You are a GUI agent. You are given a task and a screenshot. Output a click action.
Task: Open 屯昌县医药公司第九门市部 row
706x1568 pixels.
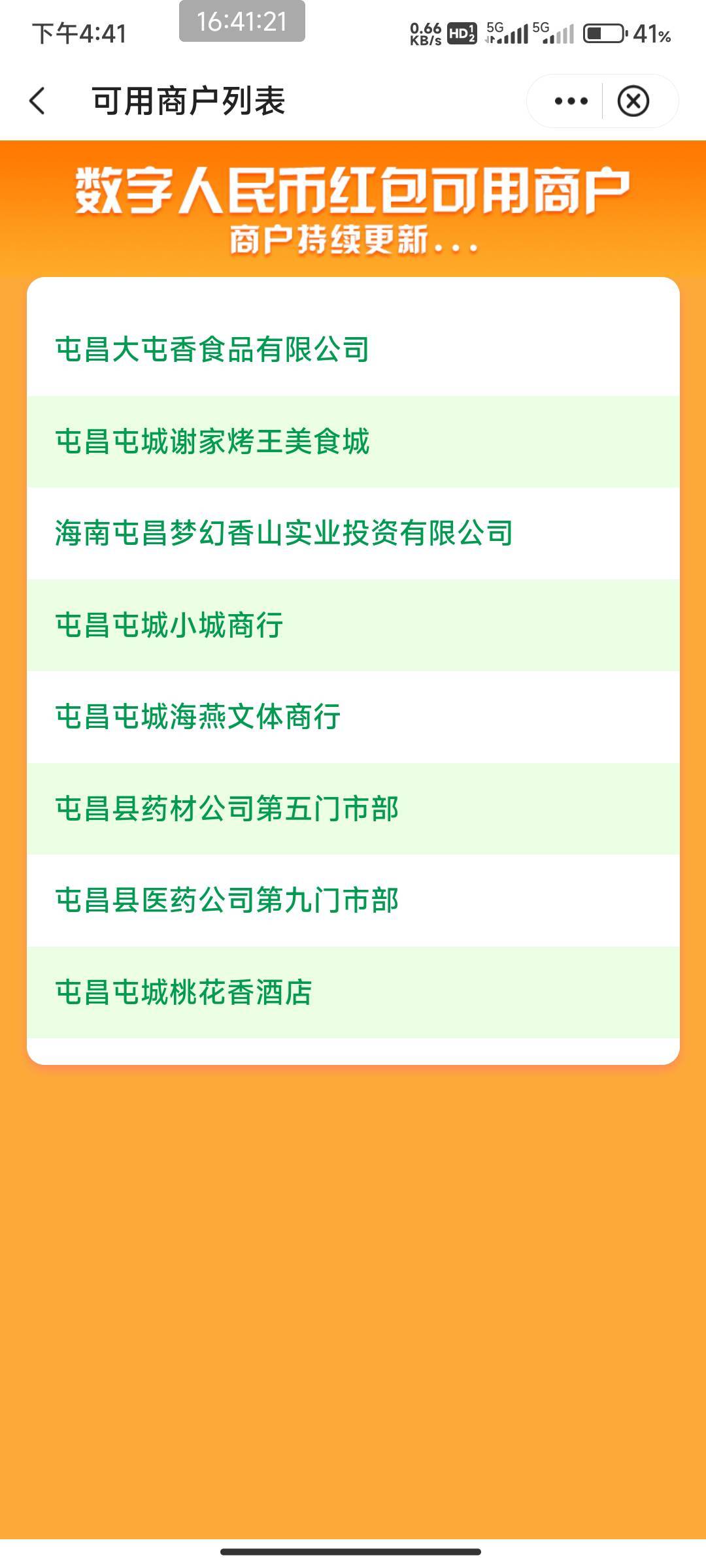tap(353, 900)
